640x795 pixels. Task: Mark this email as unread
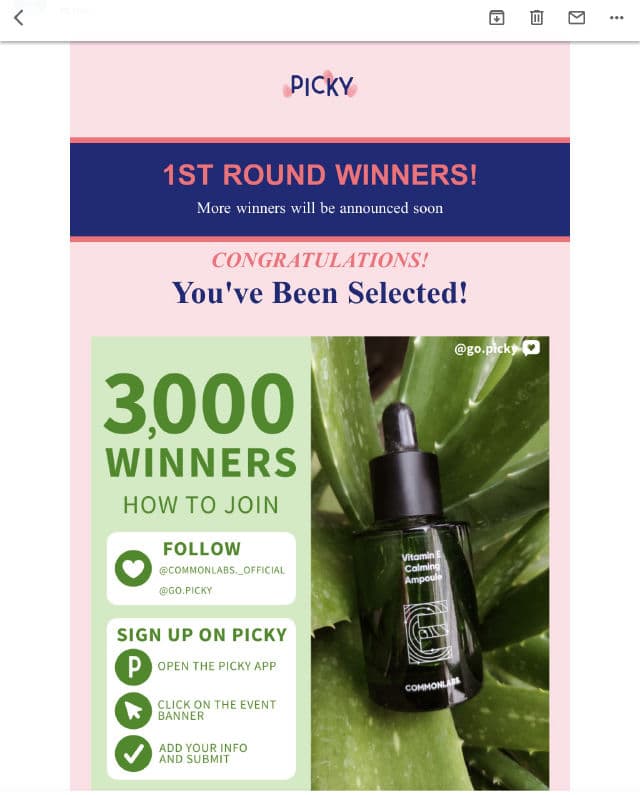(576, 18)
